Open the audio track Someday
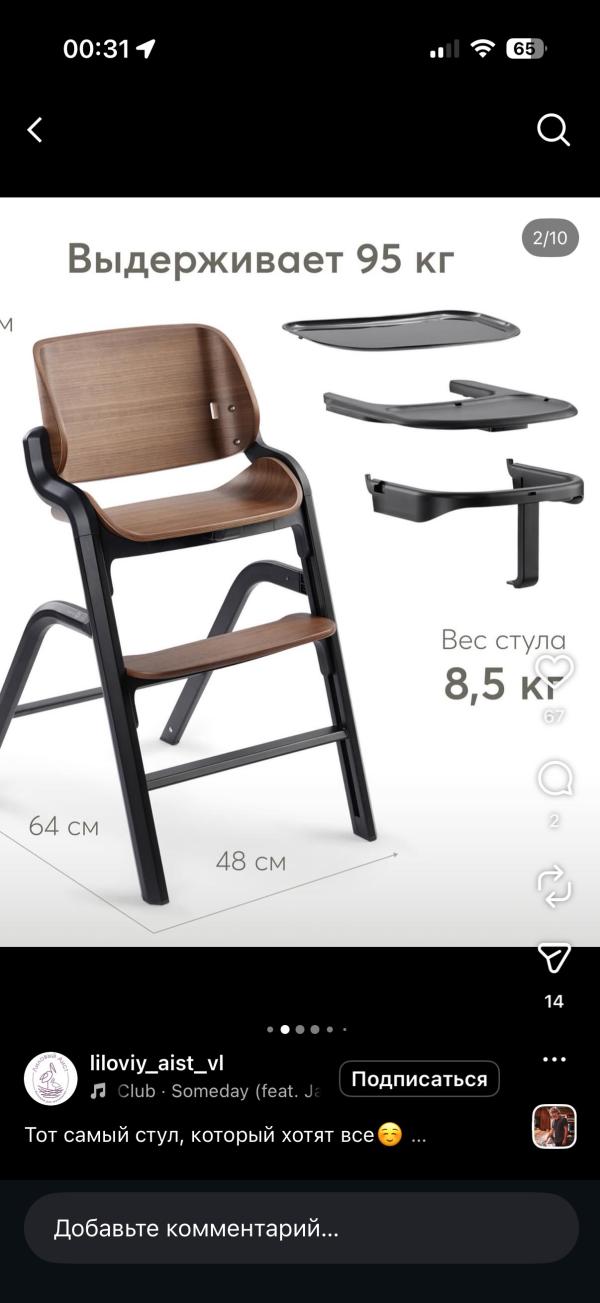600x1303 pixels. pos(205,1091)
